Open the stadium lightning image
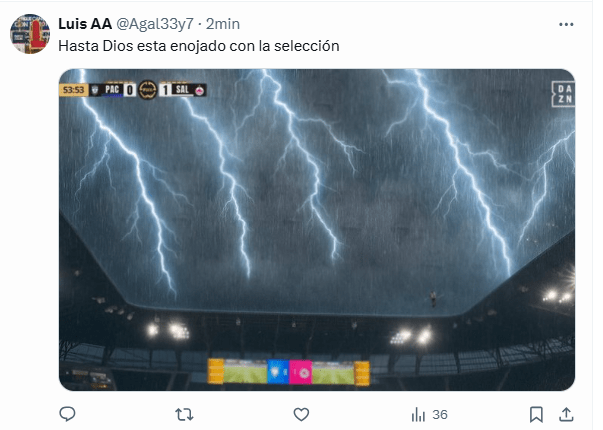The width and height of the screenshot is (603, 430). pyautogui.click(x=316, y=229)
